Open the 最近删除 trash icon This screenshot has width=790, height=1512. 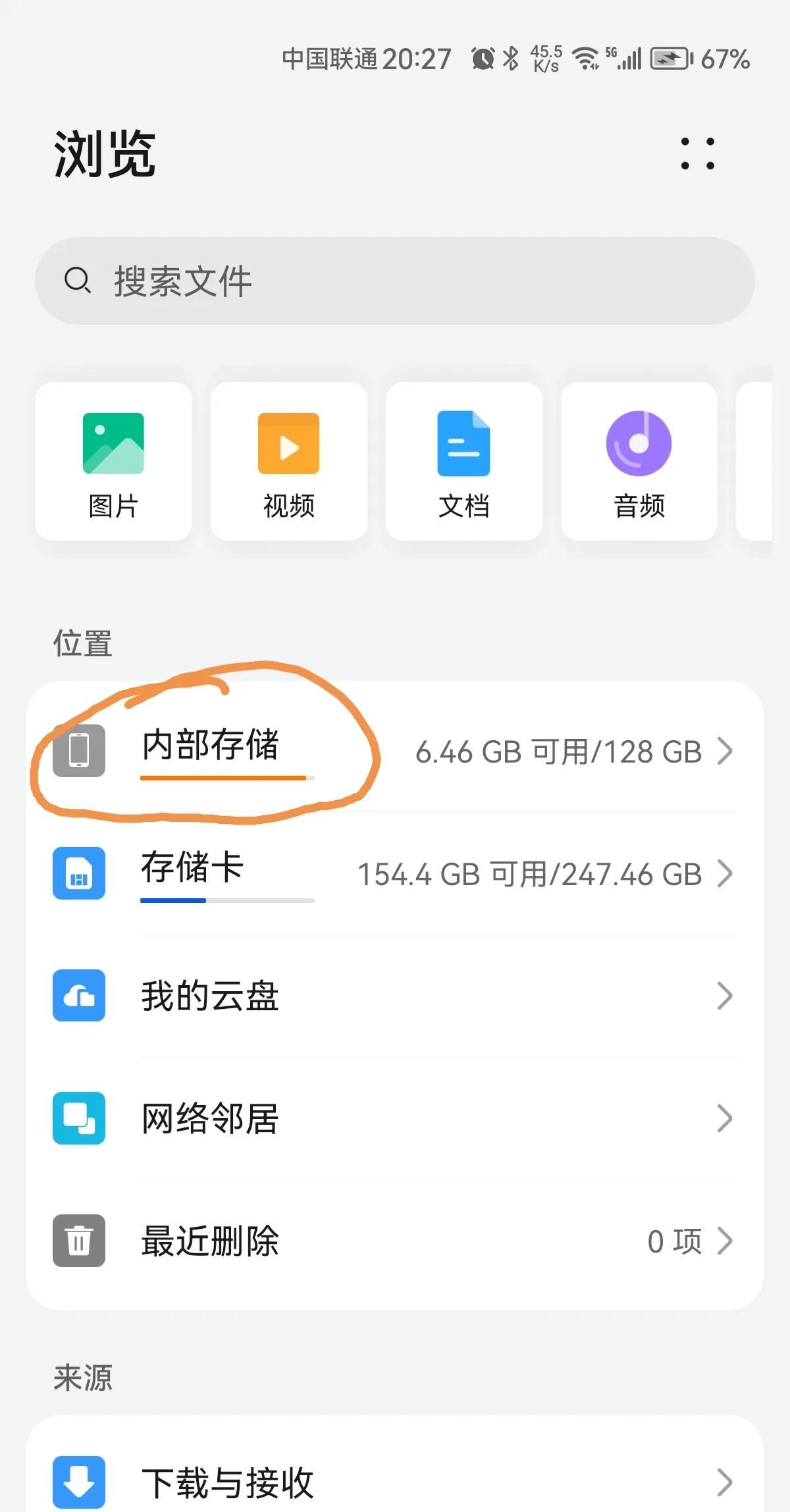(x=78, y=1241)
